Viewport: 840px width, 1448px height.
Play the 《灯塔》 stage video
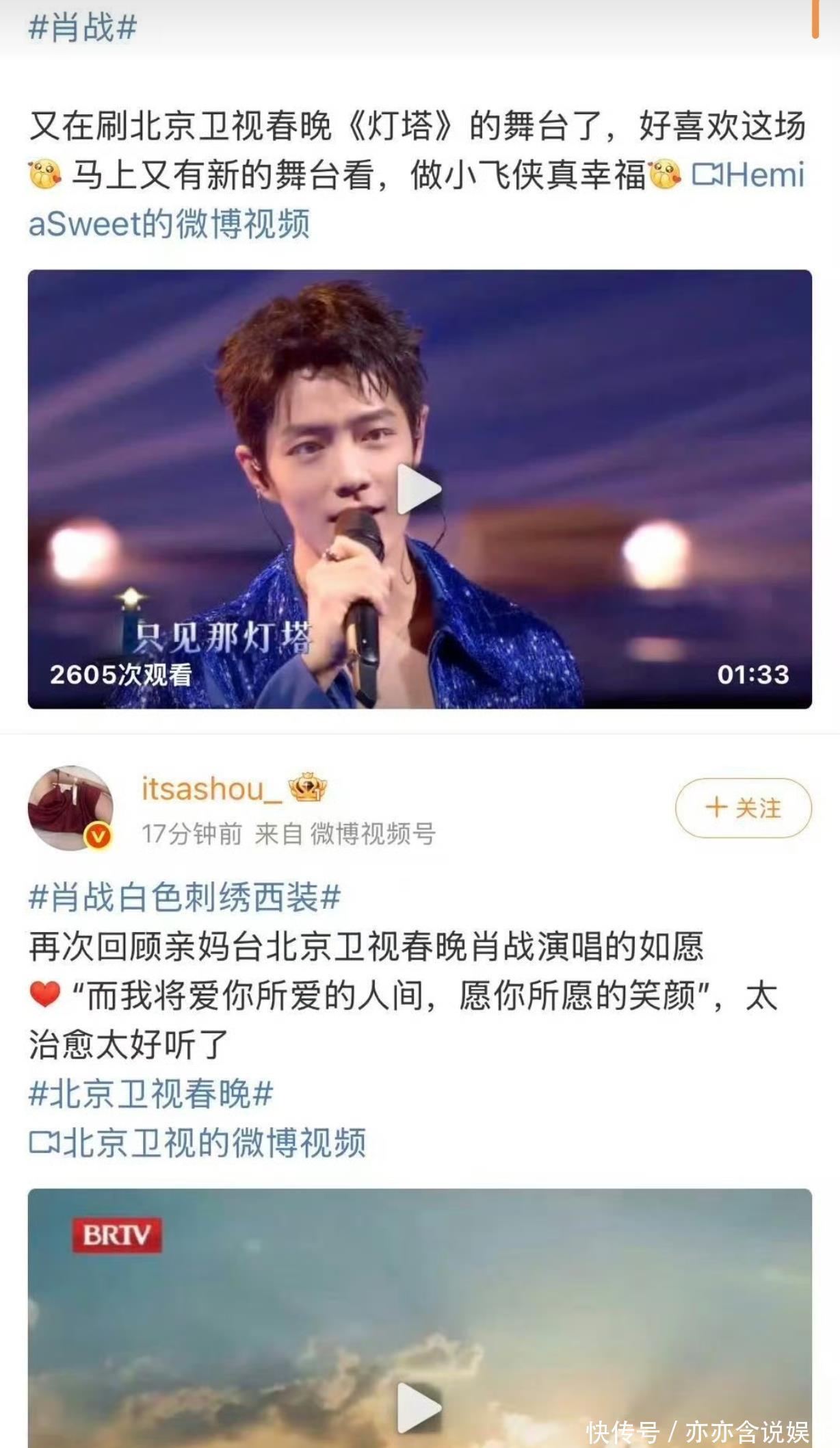pos(419,489)
